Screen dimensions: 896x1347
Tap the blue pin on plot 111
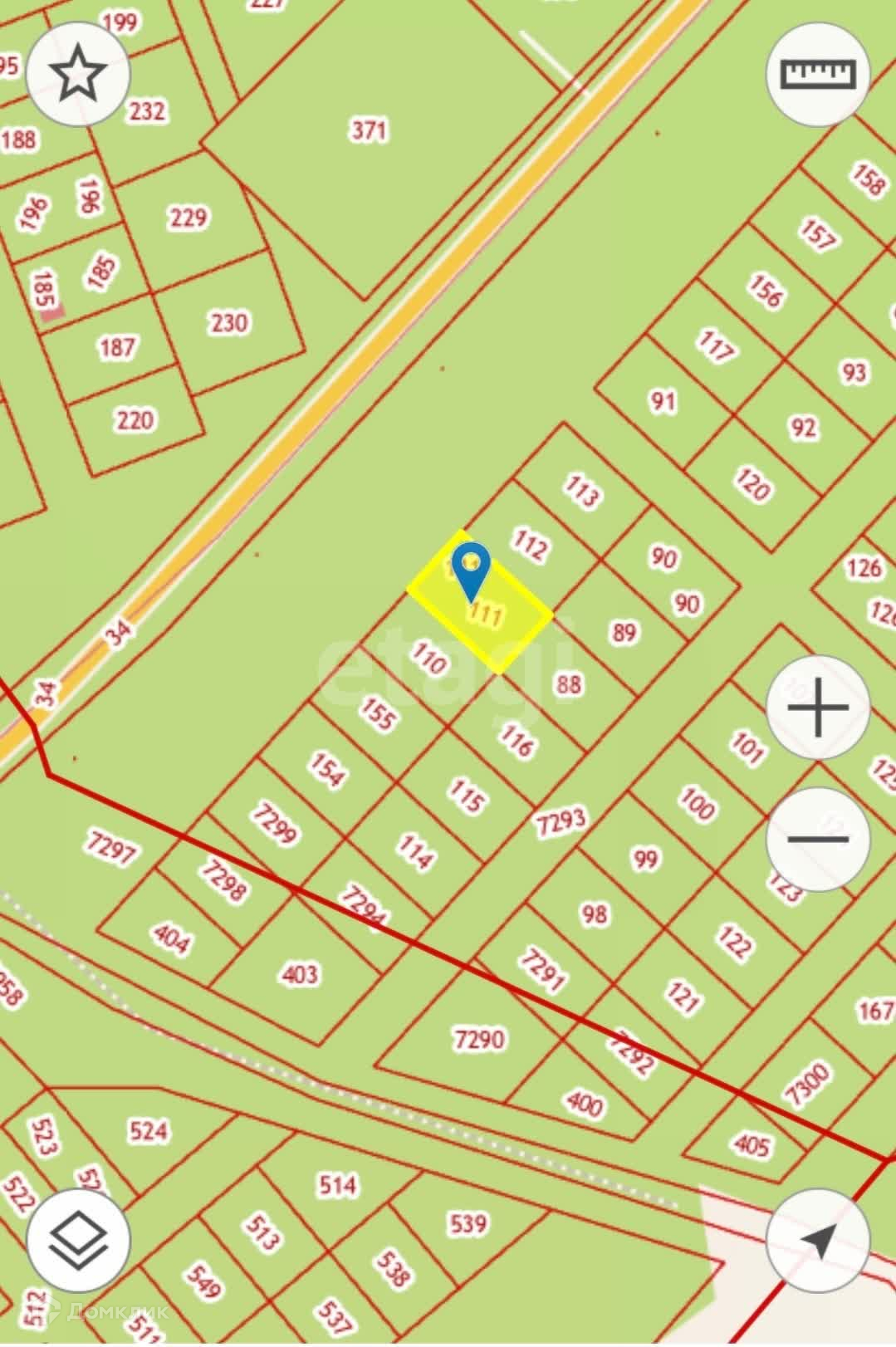[471, 571]
